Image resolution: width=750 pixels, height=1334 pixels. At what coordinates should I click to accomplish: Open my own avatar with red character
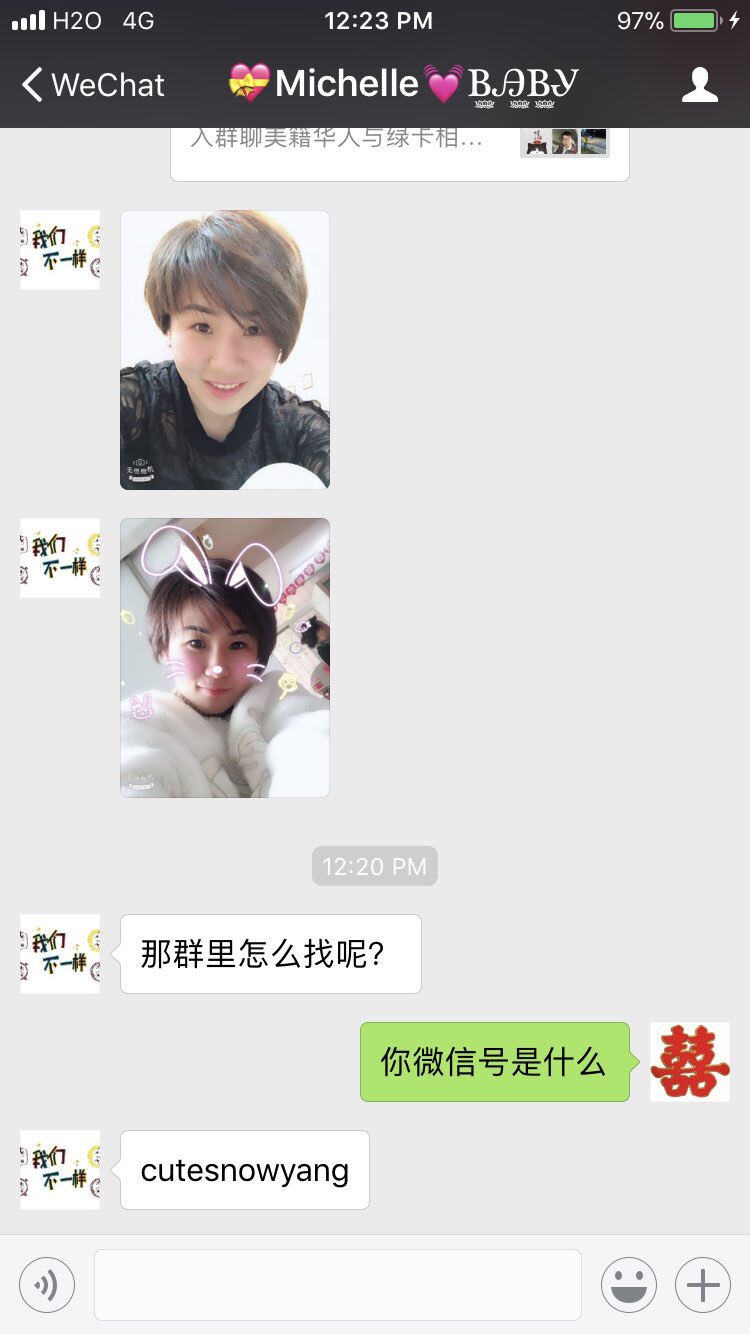click(689, 1062)
